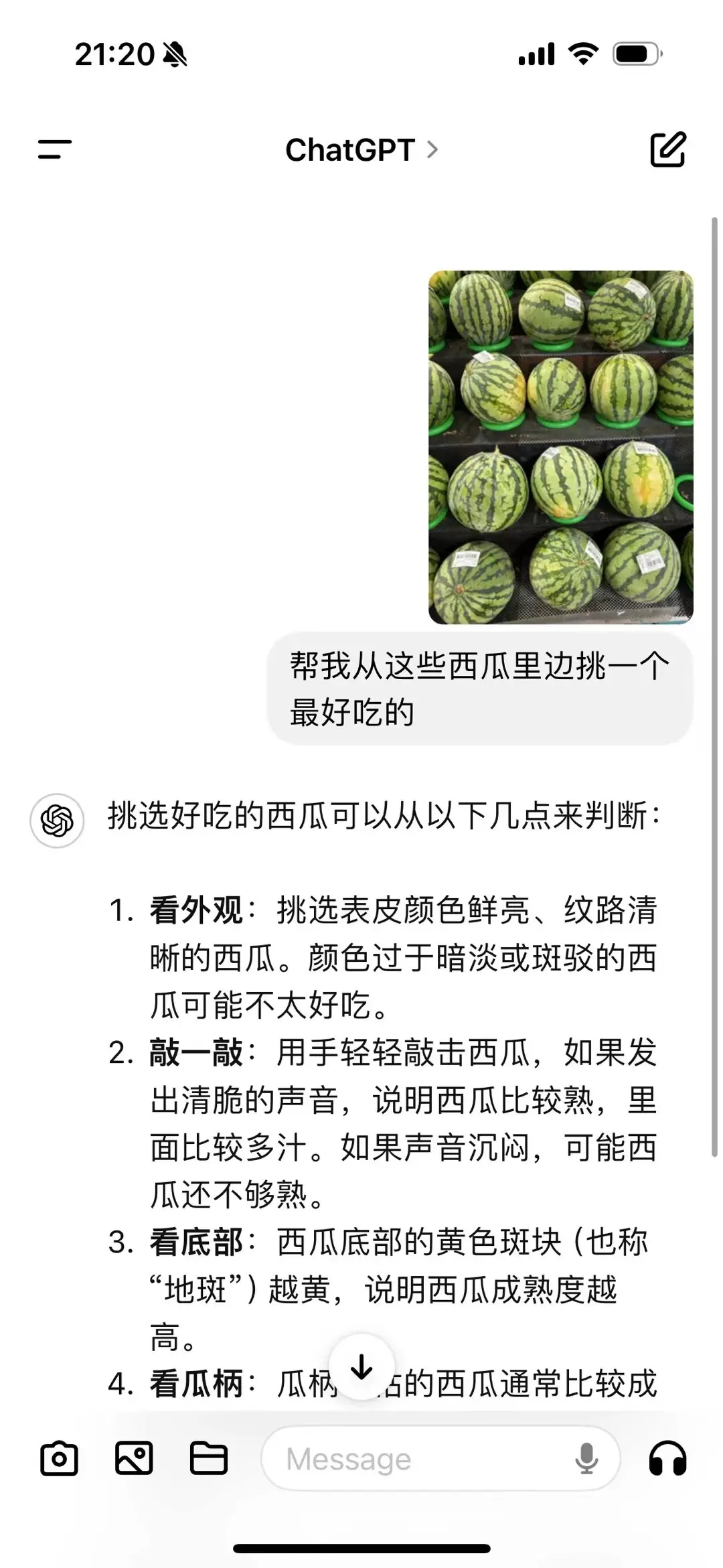Focus the Message input field
This screenshot has height=1568, width=723.
[415, 1458]
